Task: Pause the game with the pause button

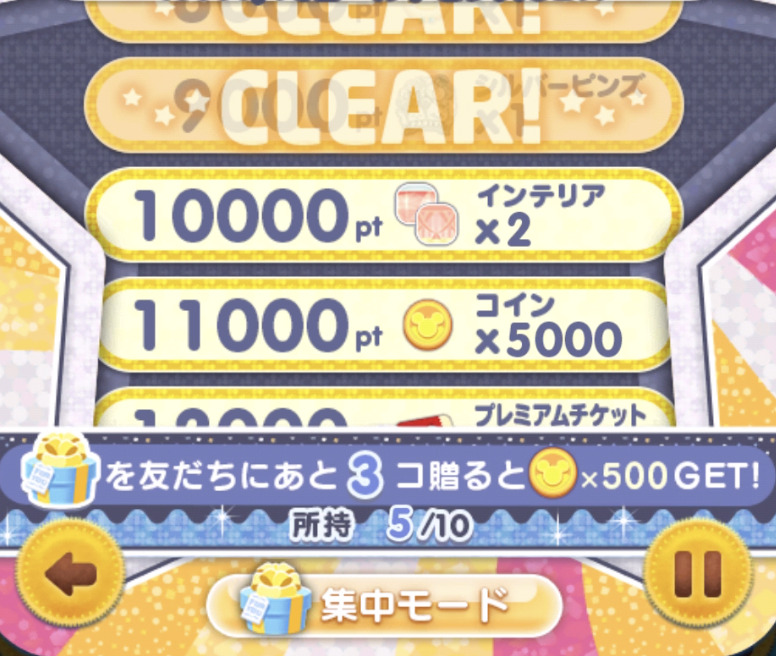Action: 697,574
